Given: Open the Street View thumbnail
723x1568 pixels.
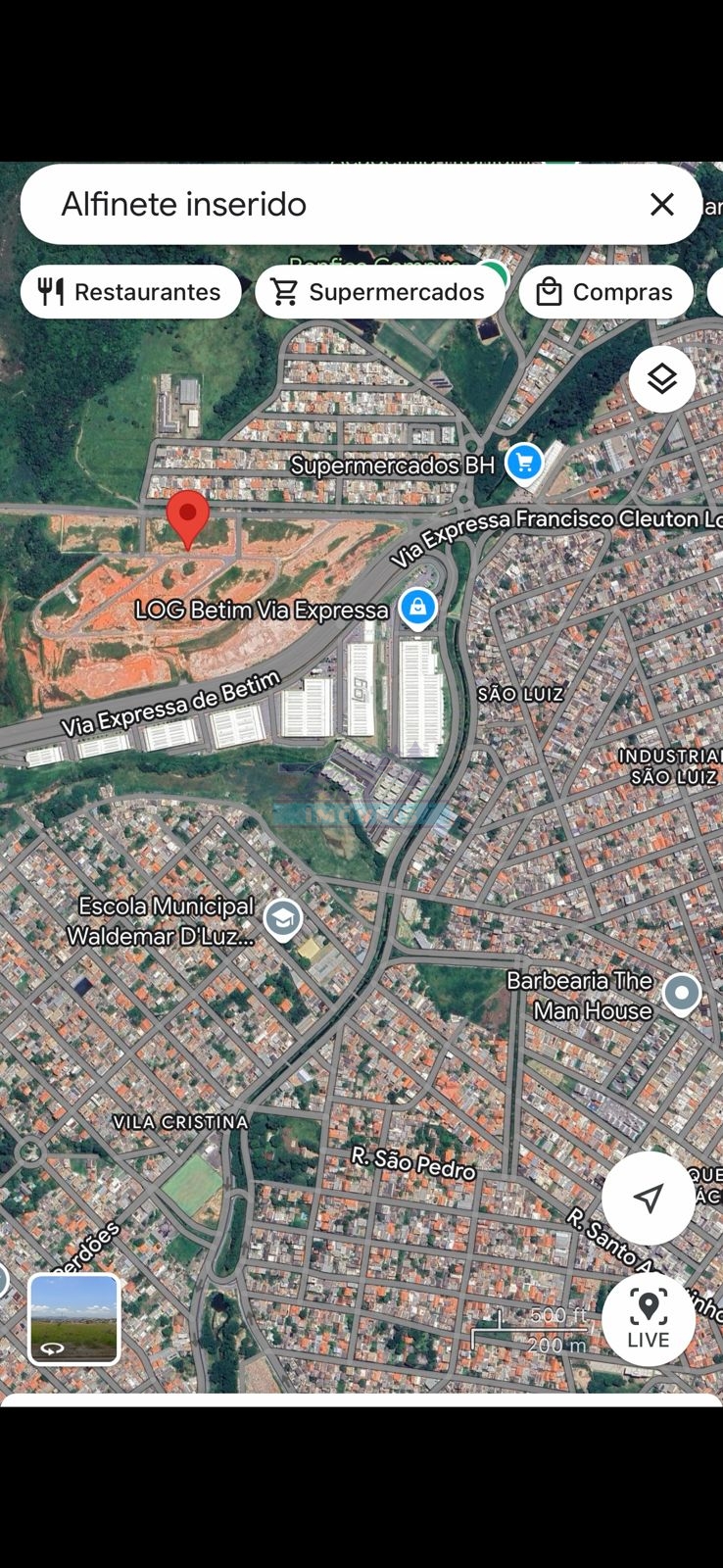Looking at the screenshot, I should (74, 1319).
